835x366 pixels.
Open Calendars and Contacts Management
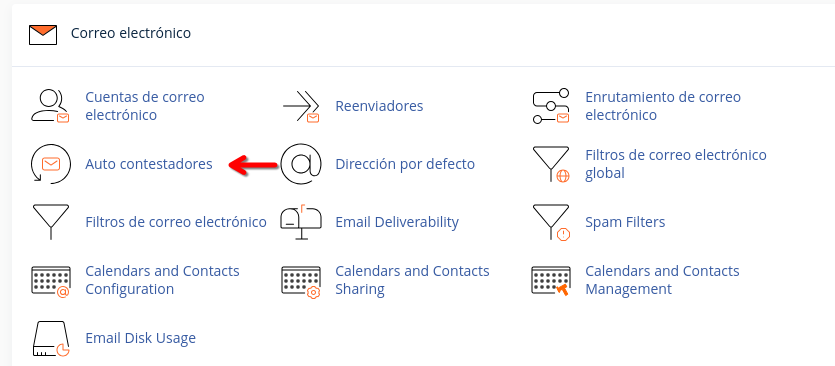click(662, 280)
